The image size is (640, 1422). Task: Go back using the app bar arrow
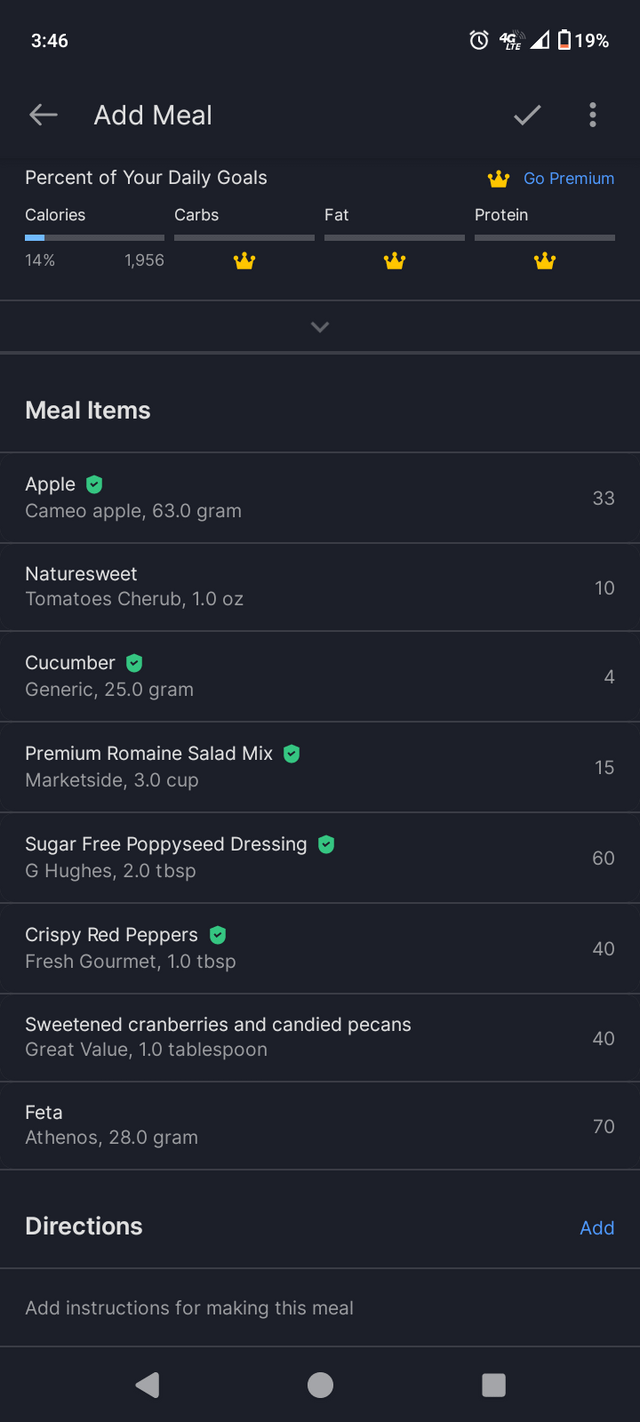[x=43, y=115]
